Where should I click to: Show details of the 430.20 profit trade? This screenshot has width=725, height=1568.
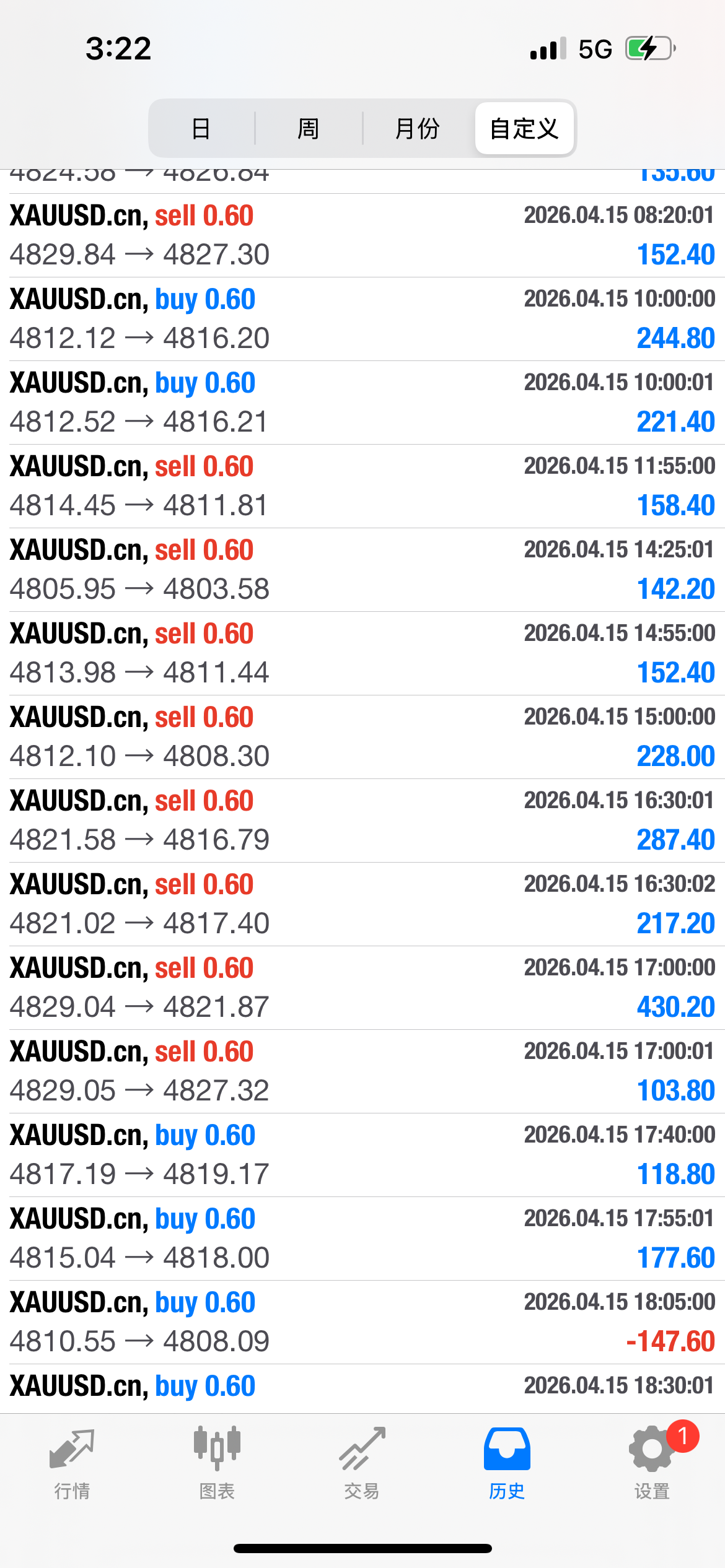point(362,988)
